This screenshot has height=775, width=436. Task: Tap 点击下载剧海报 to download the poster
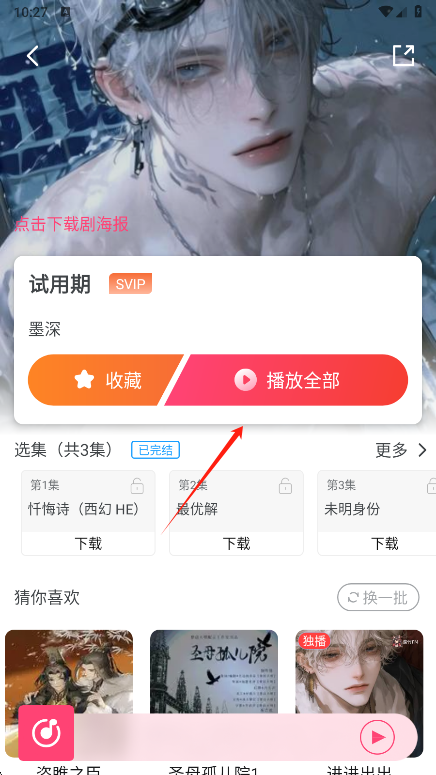72,224
